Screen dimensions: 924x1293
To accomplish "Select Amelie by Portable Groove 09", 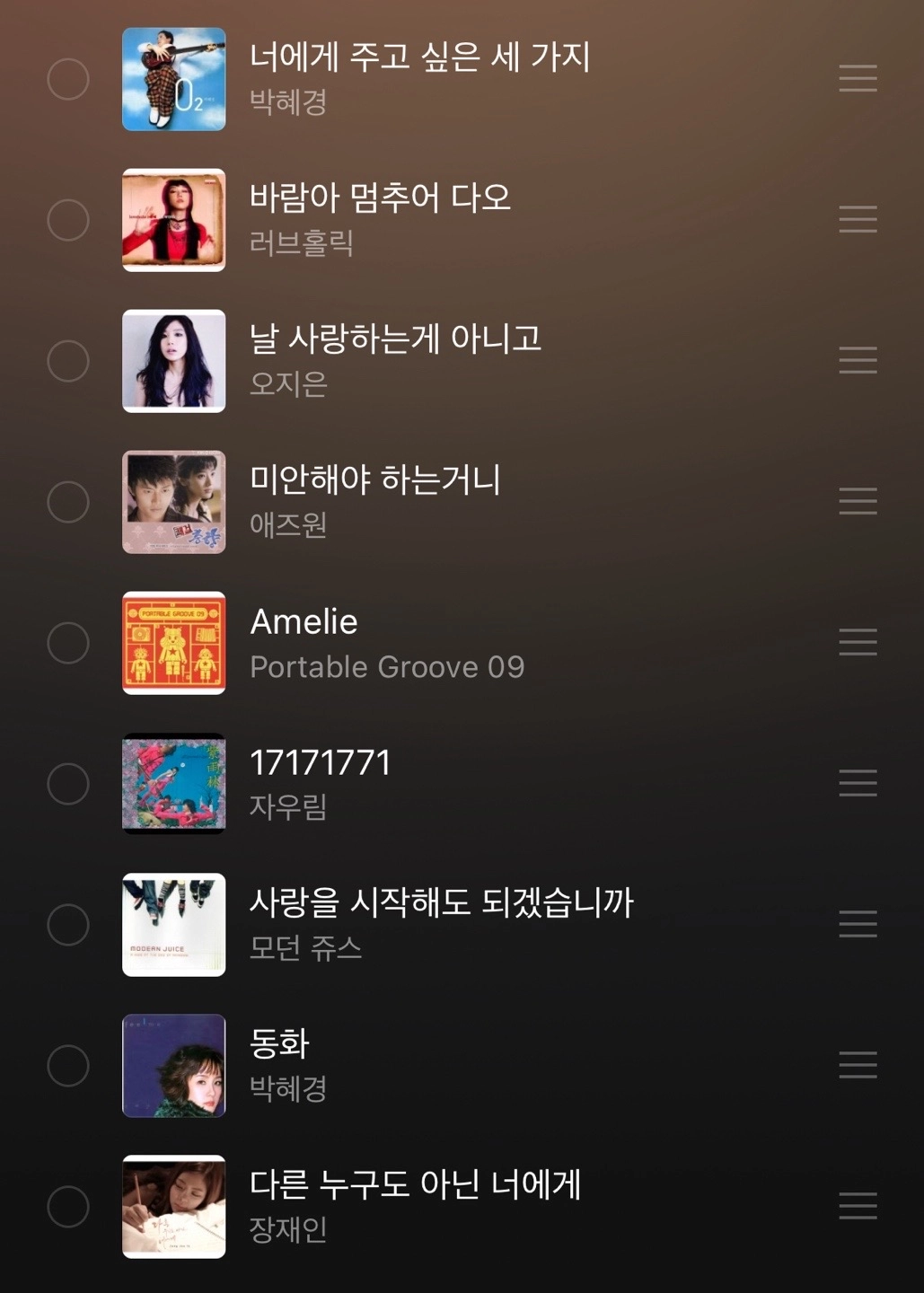I will pos(68,643).
